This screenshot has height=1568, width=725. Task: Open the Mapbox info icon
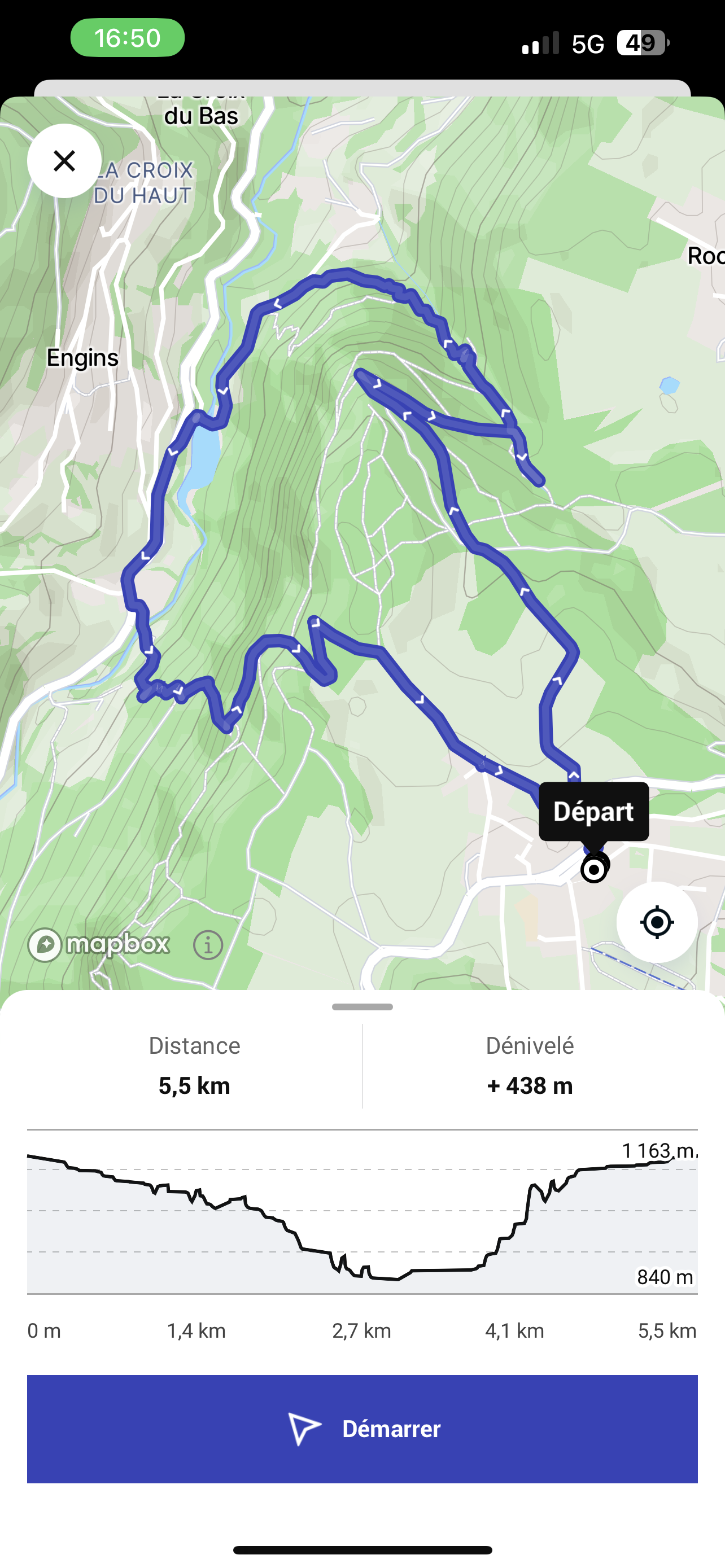[208, 945]
